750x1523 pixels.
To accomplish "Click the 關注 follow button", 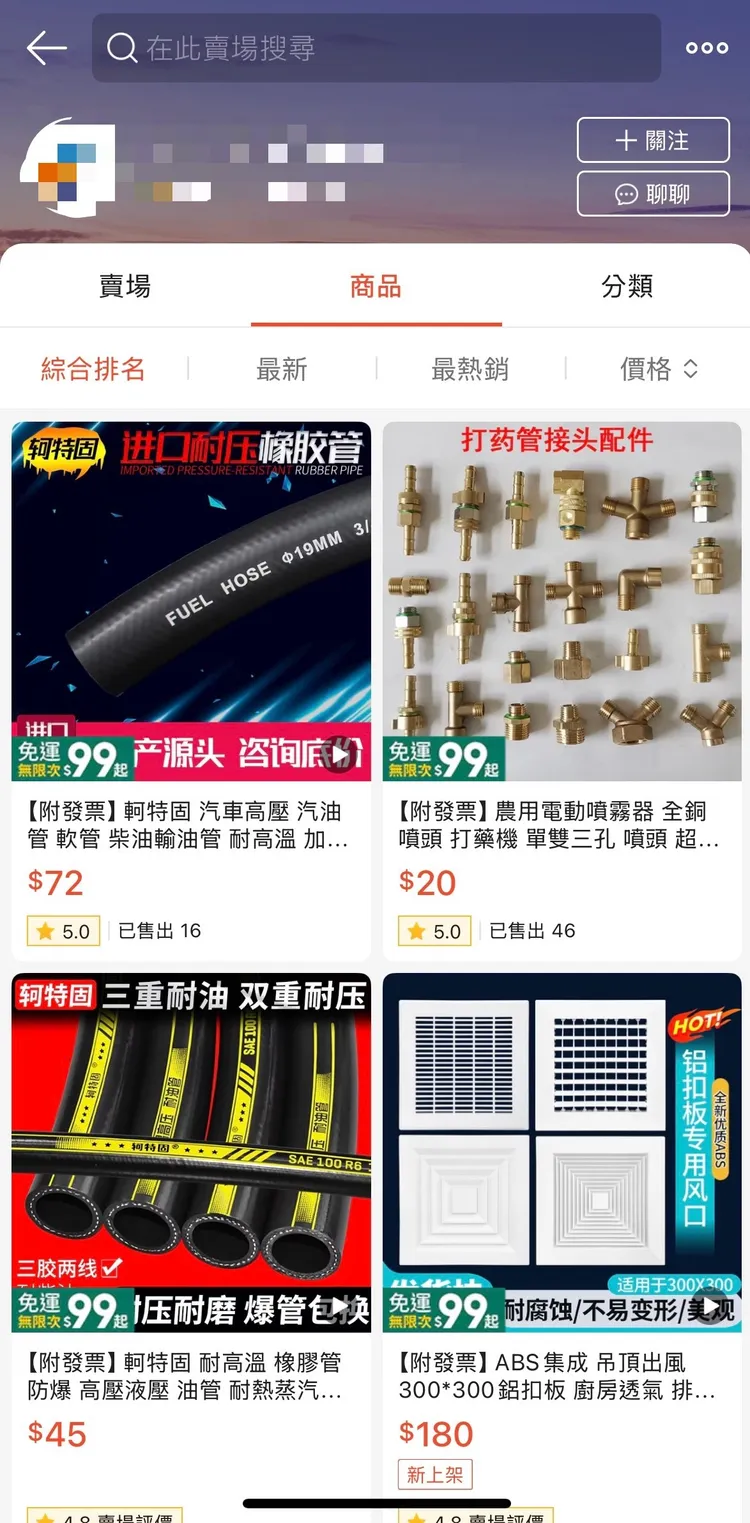I will click(653, 141).
